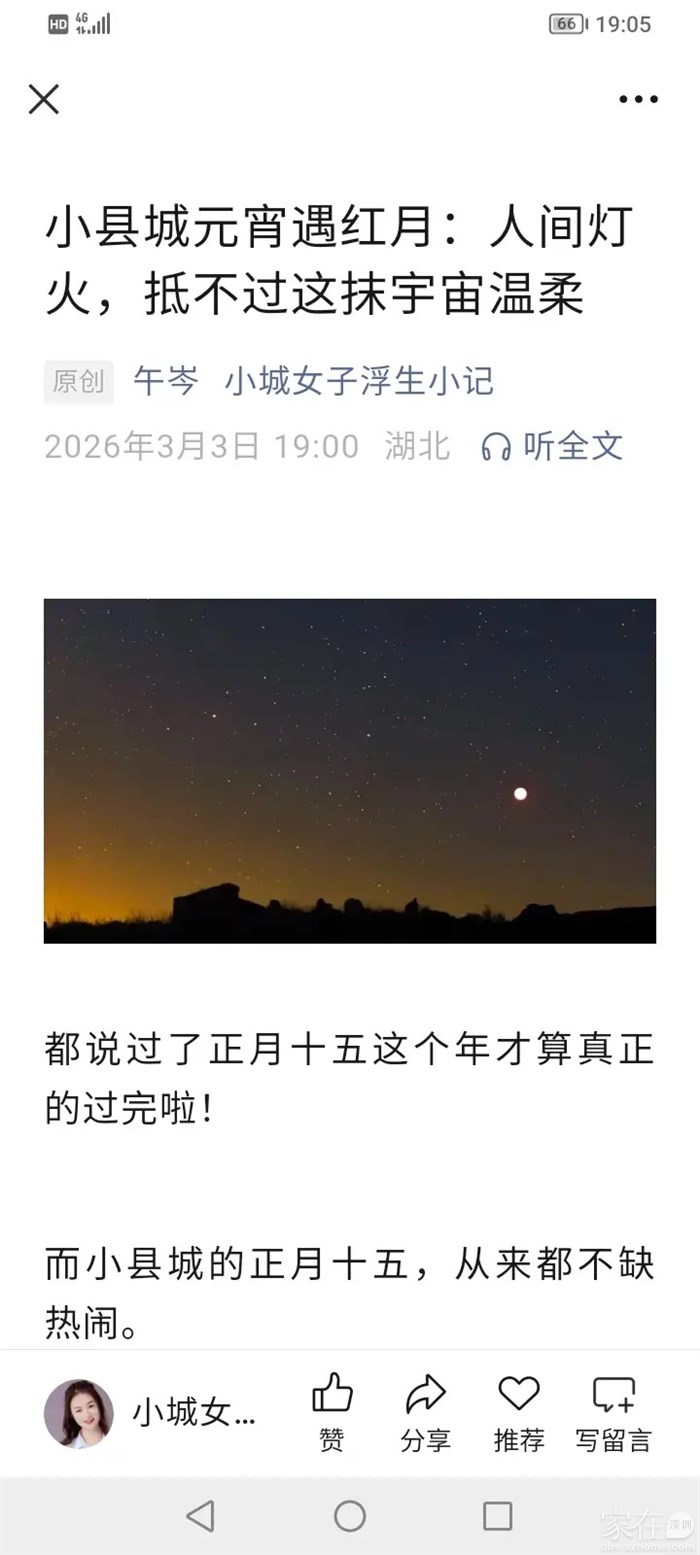This screenshot has height=1555, width=700.
Task: Go to home screen via circle button
Action: click(x=350, y=1516)
